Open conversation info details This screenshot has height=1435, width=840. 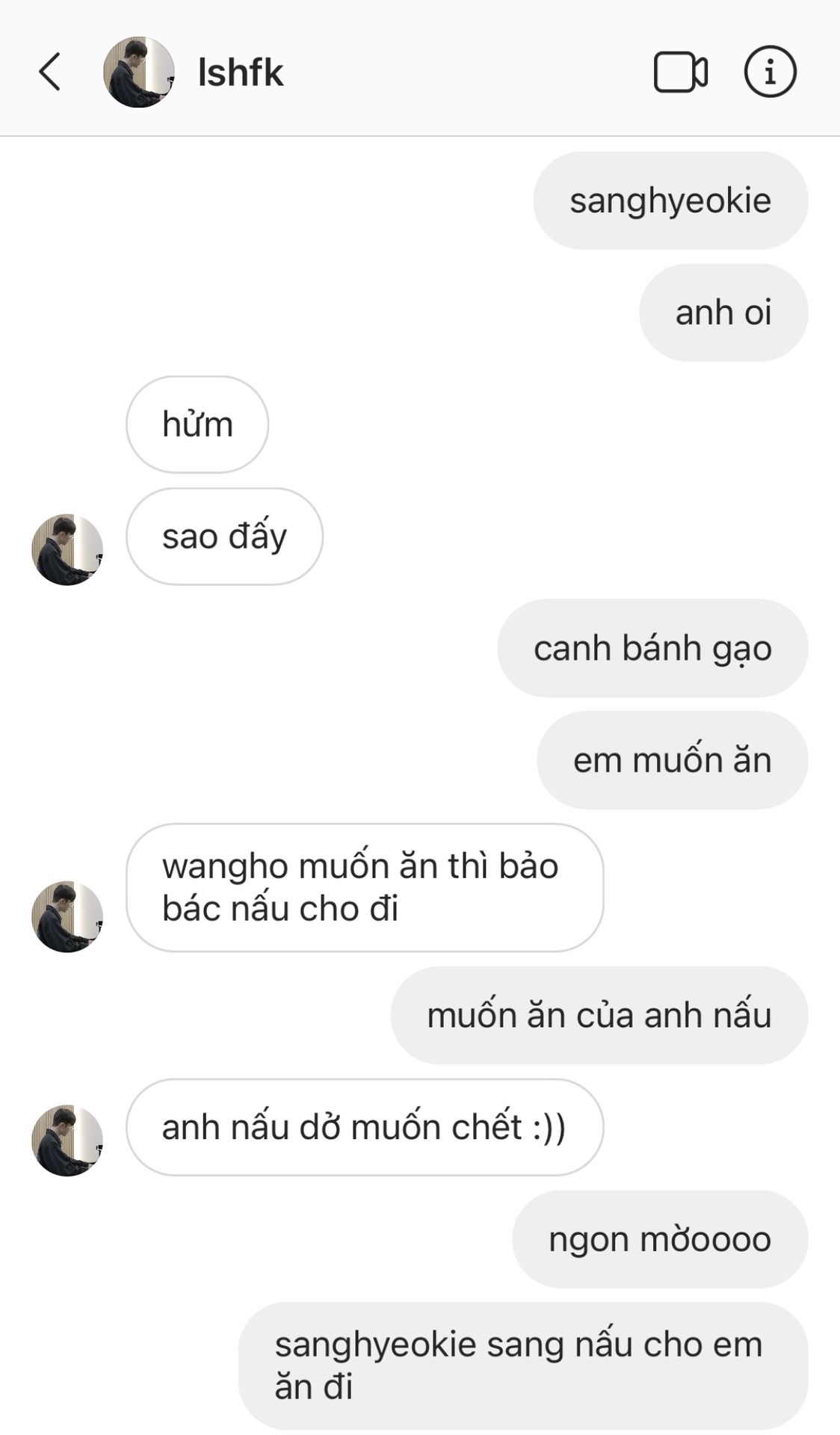pos(770,72)
